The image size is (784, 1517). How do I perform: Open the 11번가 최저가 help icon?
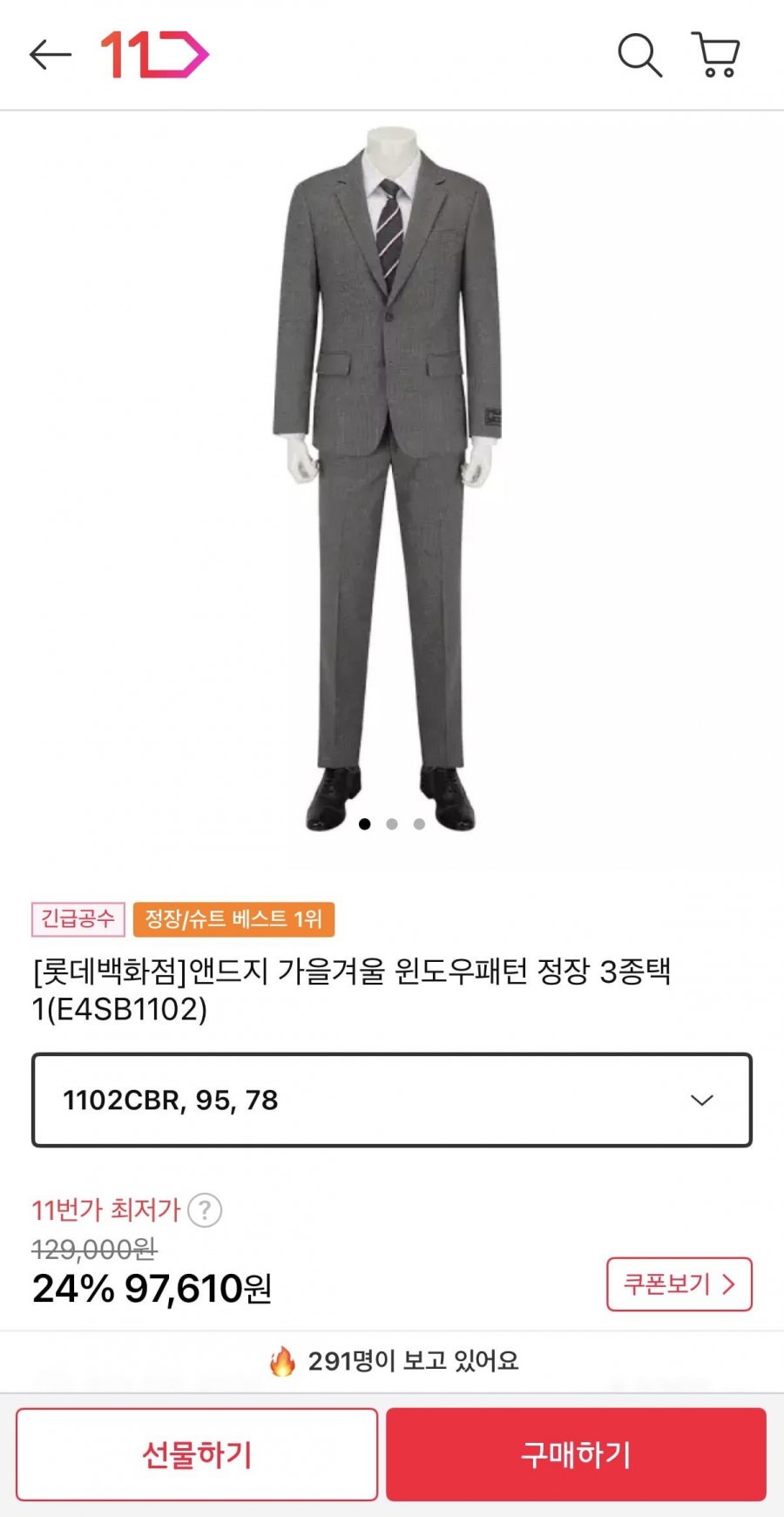[205, 1209]
